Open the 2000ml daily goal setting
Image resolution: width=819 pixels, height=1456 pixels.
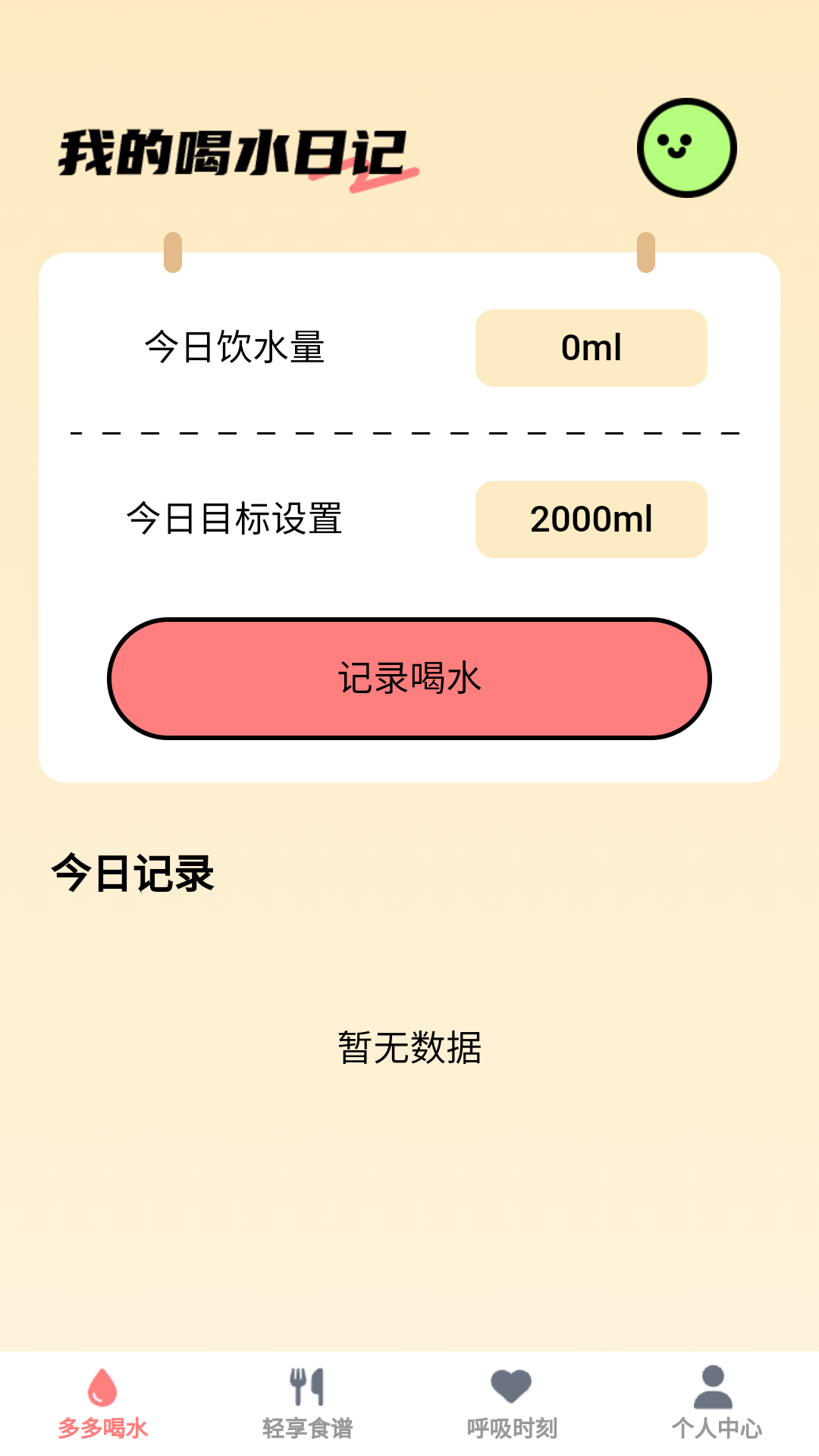point(591,519)
